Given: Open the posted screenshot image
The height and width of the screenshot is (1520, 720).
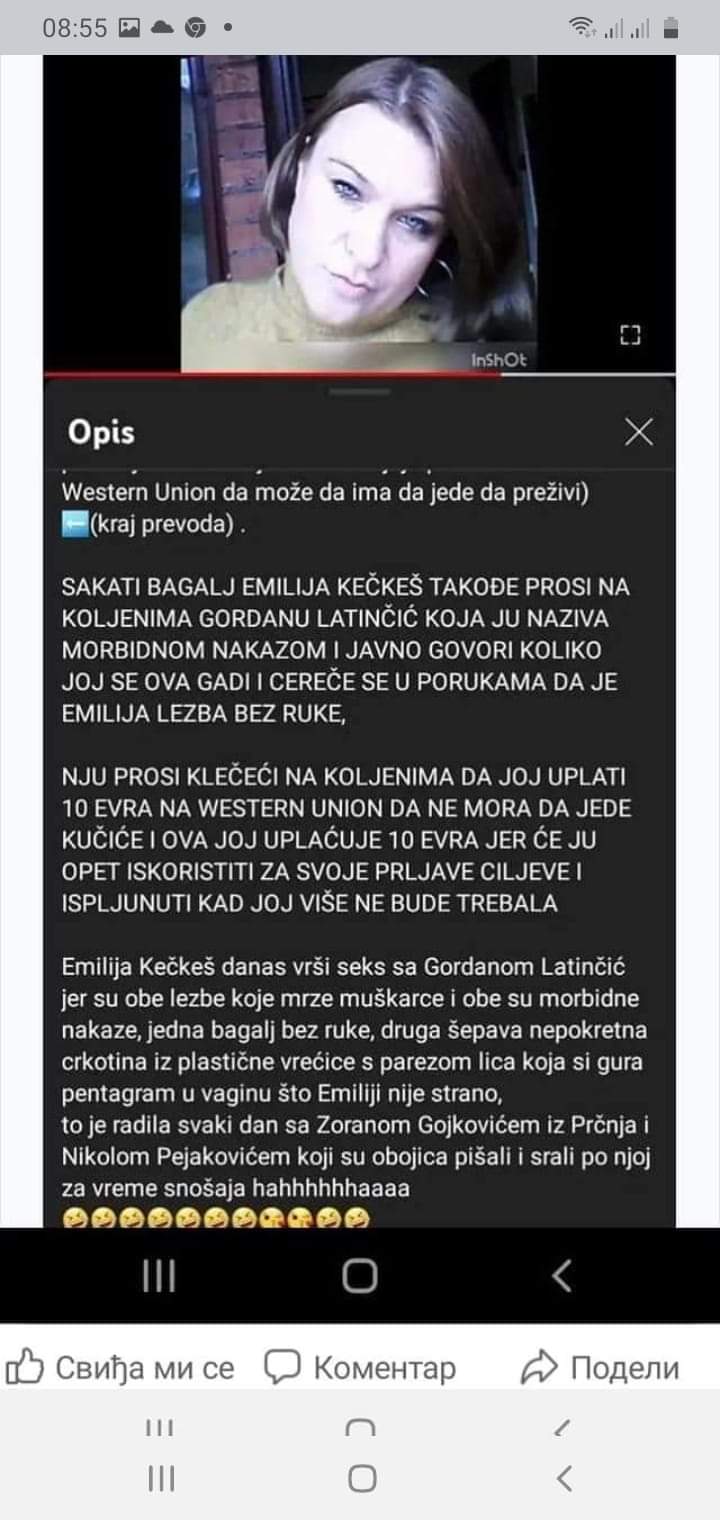Looking at the screenshot, I should [360, 700].
